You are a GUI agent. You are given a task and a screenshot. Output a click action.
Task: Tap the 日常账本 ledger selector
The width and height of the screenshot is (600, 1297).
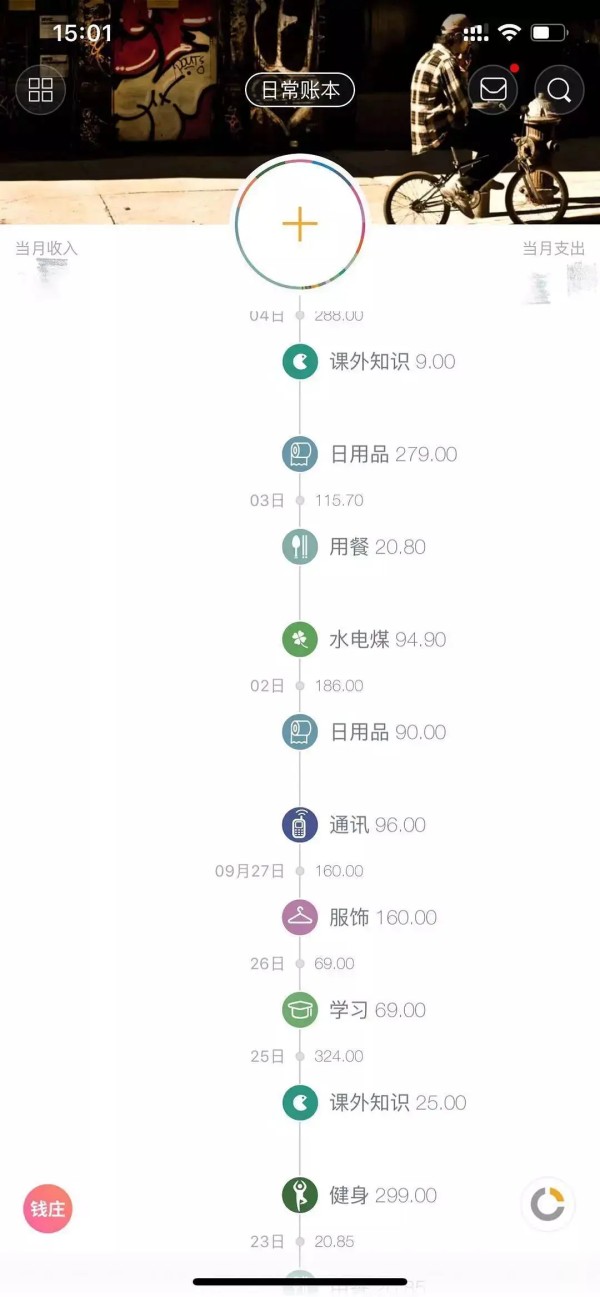(x=300, y=91)
